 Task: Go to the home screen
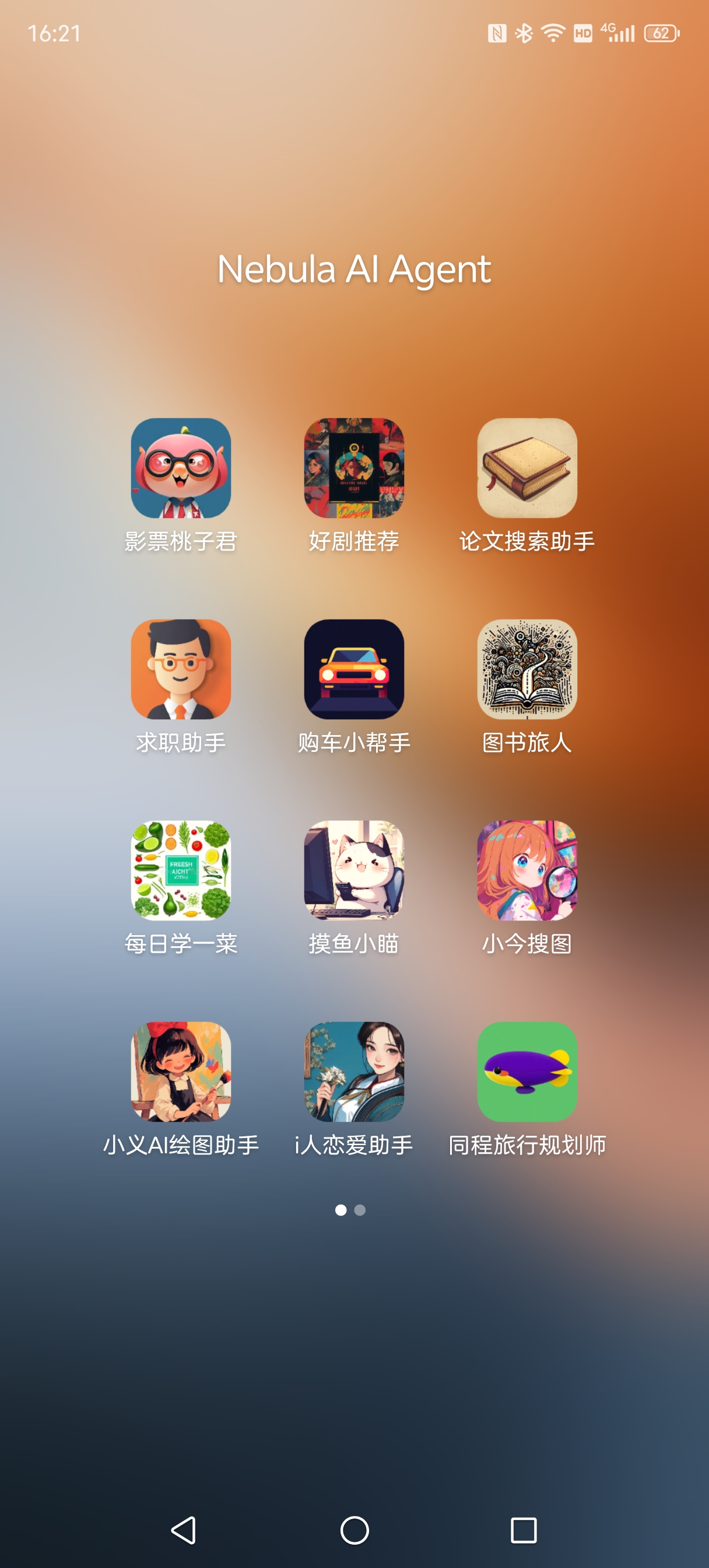click(x=354, y=1529)
